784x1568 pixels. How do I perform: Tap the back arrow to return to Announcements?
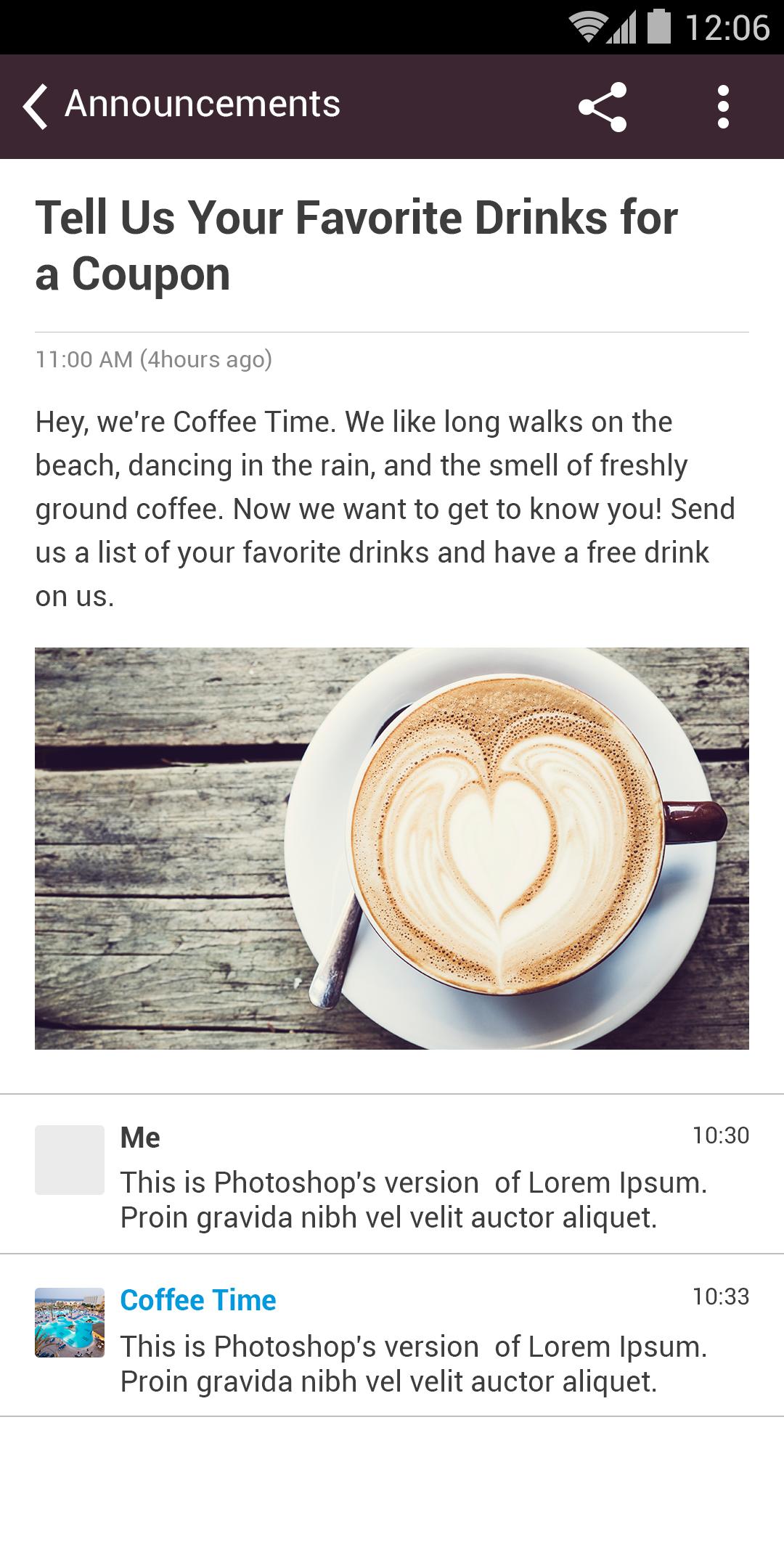point(34,105)
